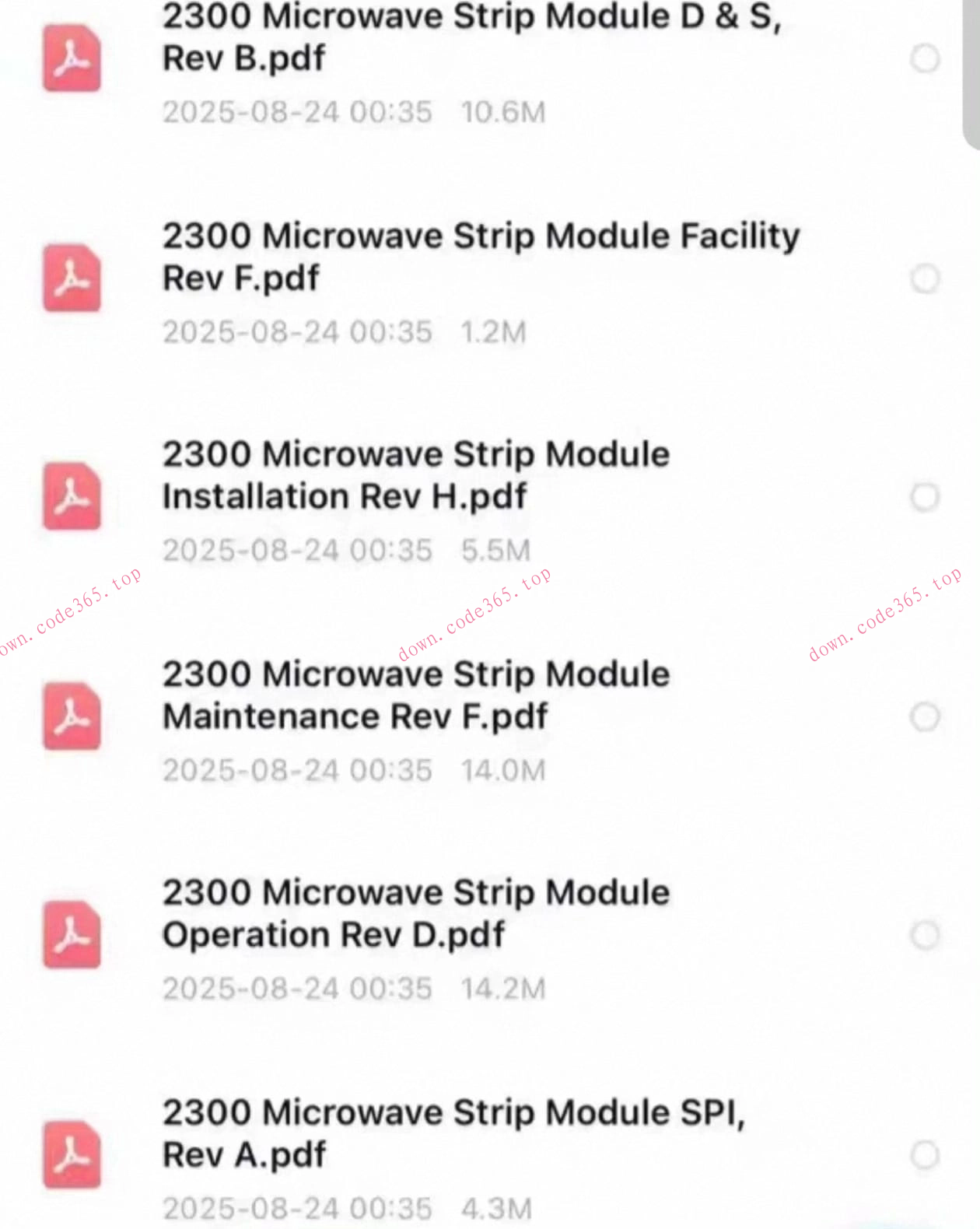Open the Maintenance Rev F.pdf file

416,695
